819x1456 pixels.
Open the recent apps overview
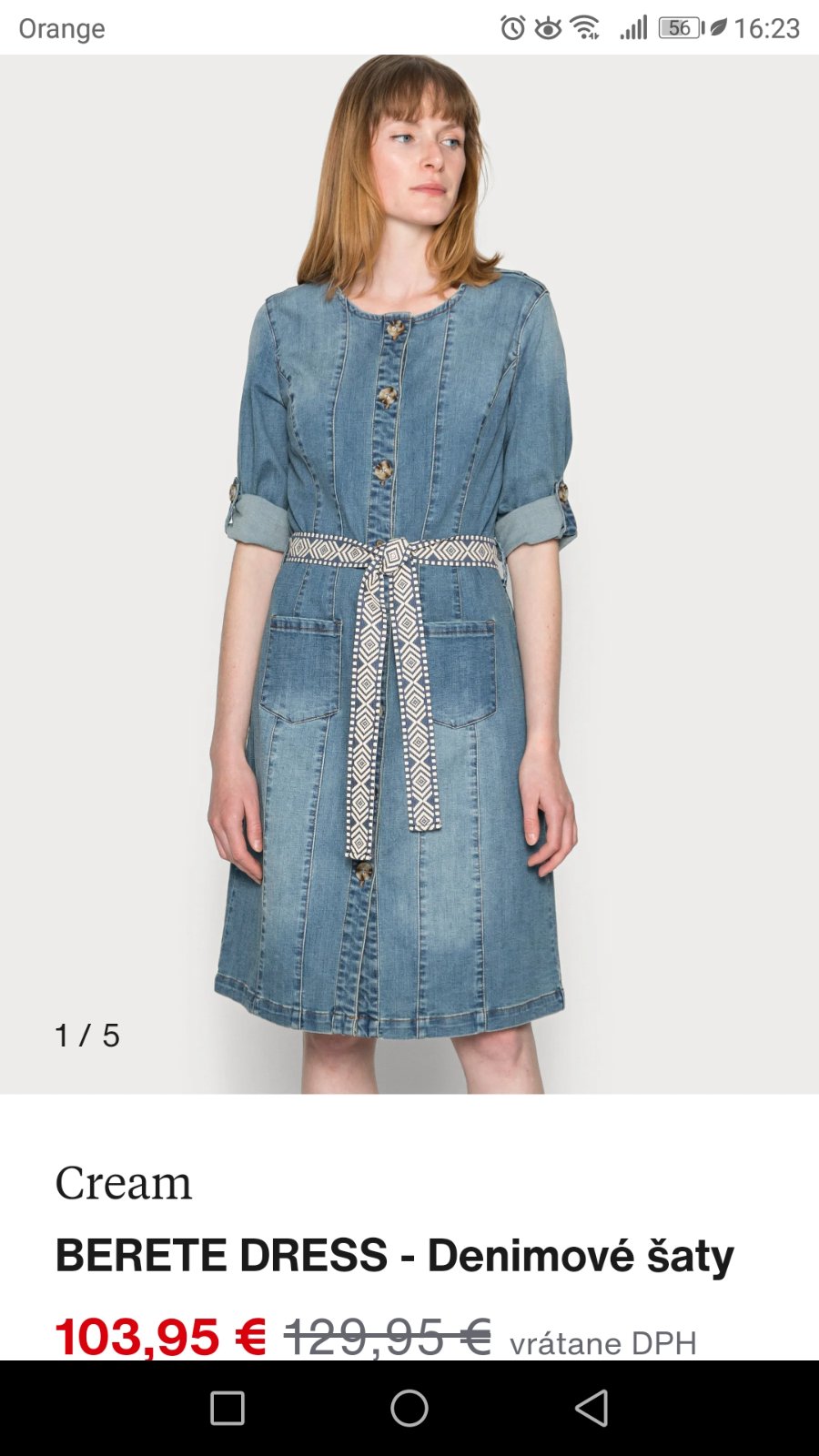pos(227,1408)
